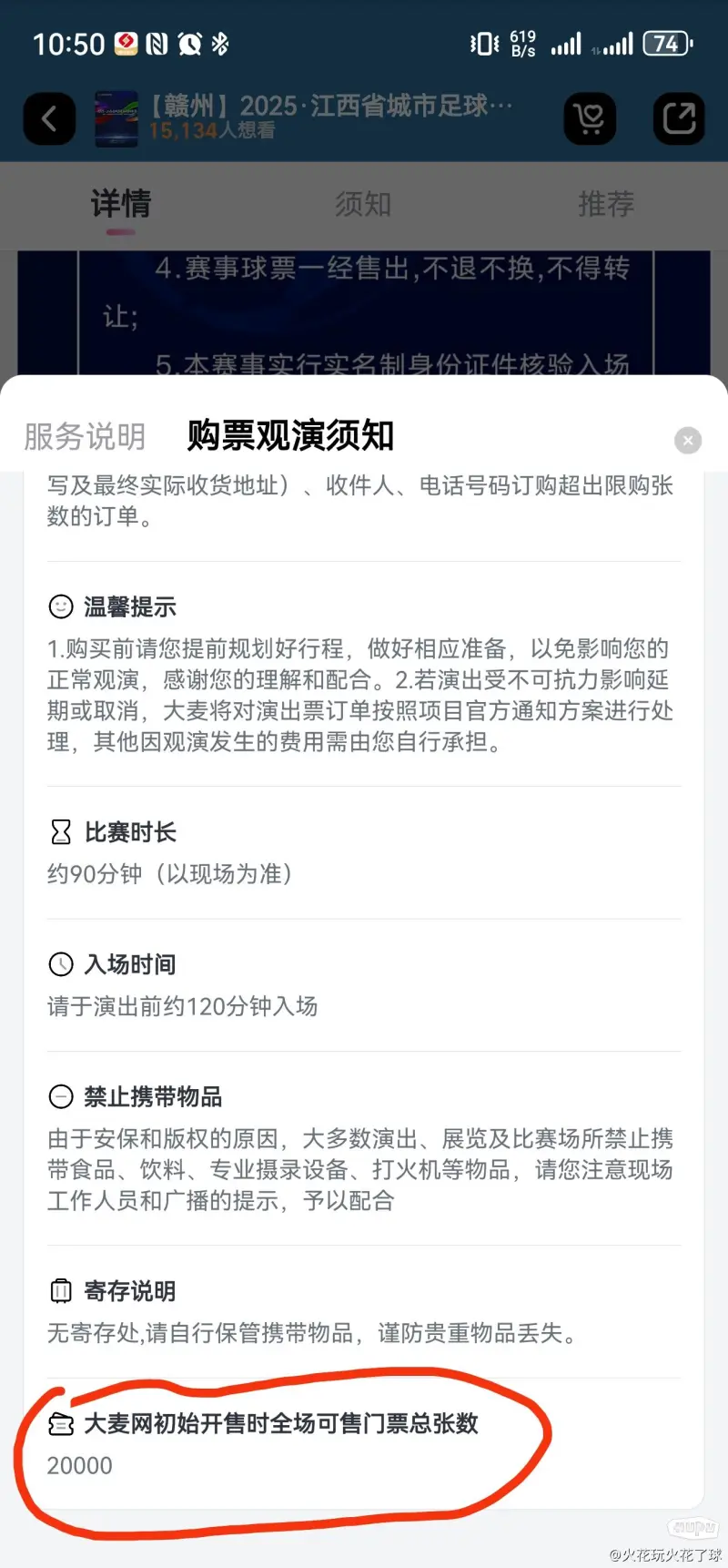Select the 购票观演须知 tab
Image resolution: width=728 pixels, height=1568 pixels.
tap(290, 435)
